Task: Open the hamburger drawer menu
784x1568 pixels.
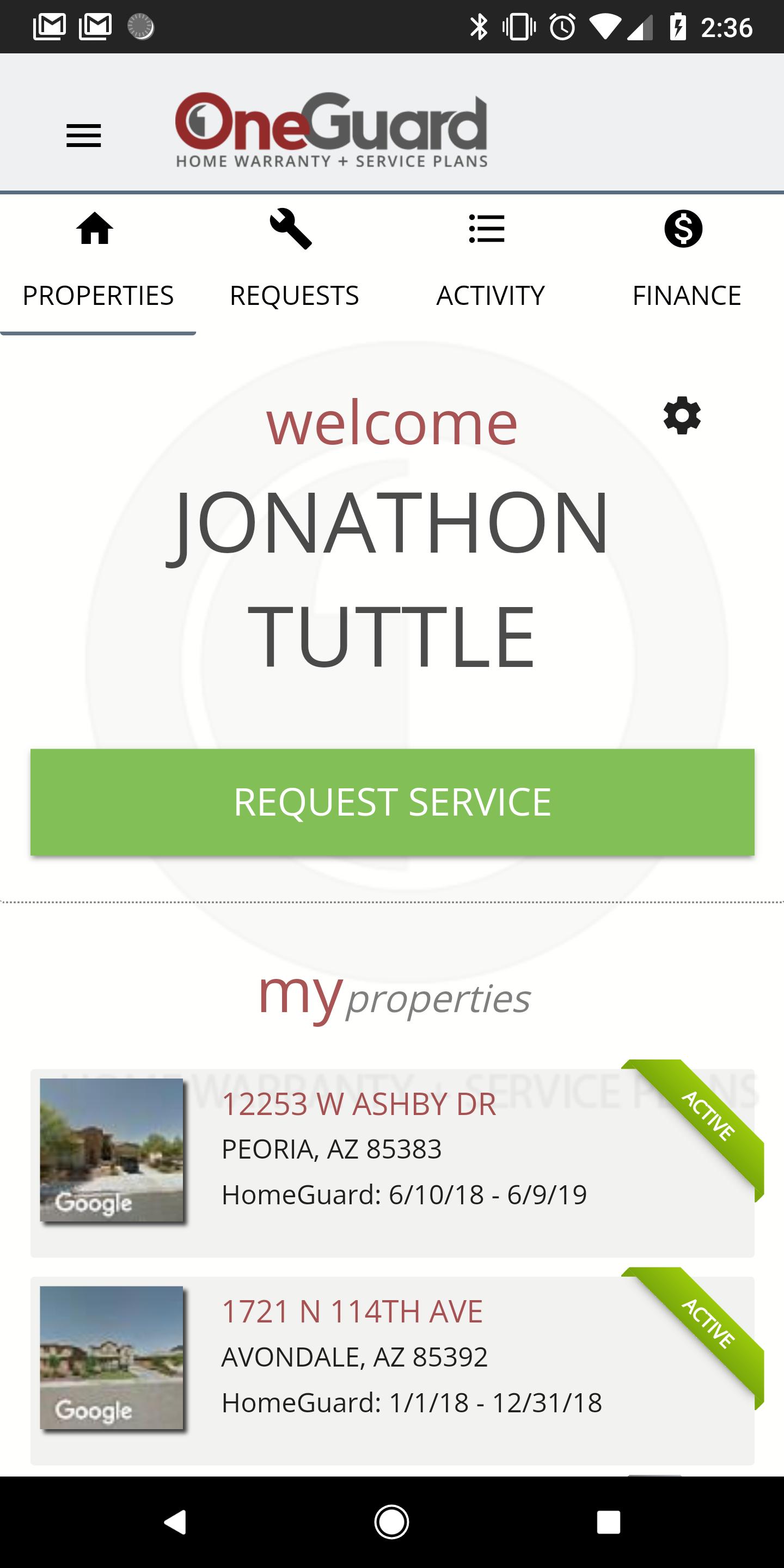Action: (x=83, y=135)
